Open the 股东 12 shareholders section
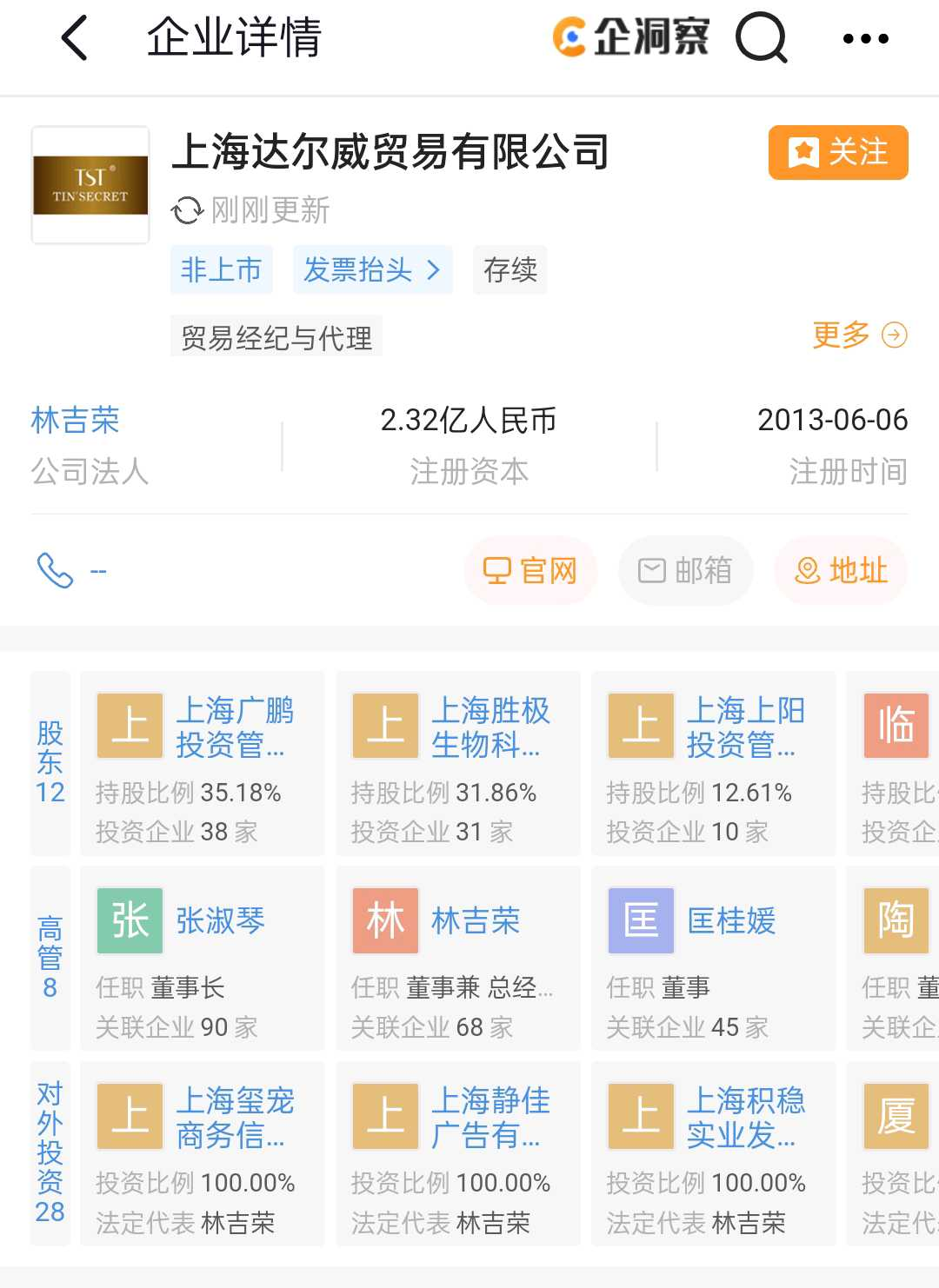939x1288 pixels. pos(50,763)
